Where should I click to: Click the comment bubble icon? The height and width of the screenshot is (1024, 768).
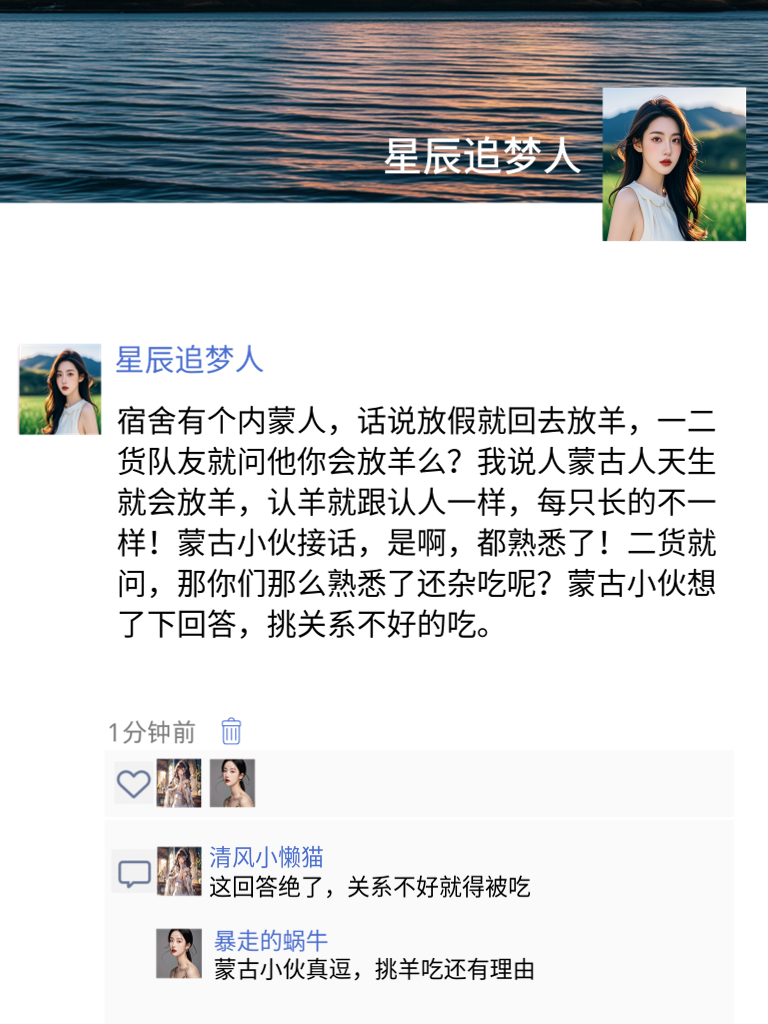pyautogui.click(x=133, y=873)
